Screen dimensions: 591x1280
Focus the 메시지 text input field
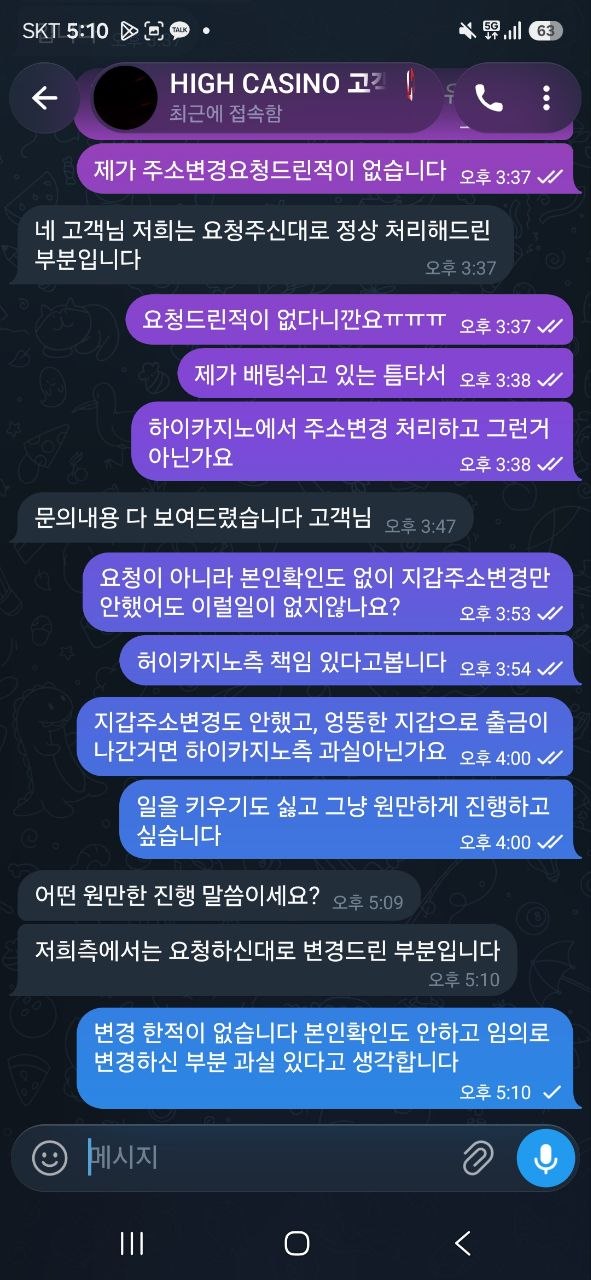(x=270, y=1158)
